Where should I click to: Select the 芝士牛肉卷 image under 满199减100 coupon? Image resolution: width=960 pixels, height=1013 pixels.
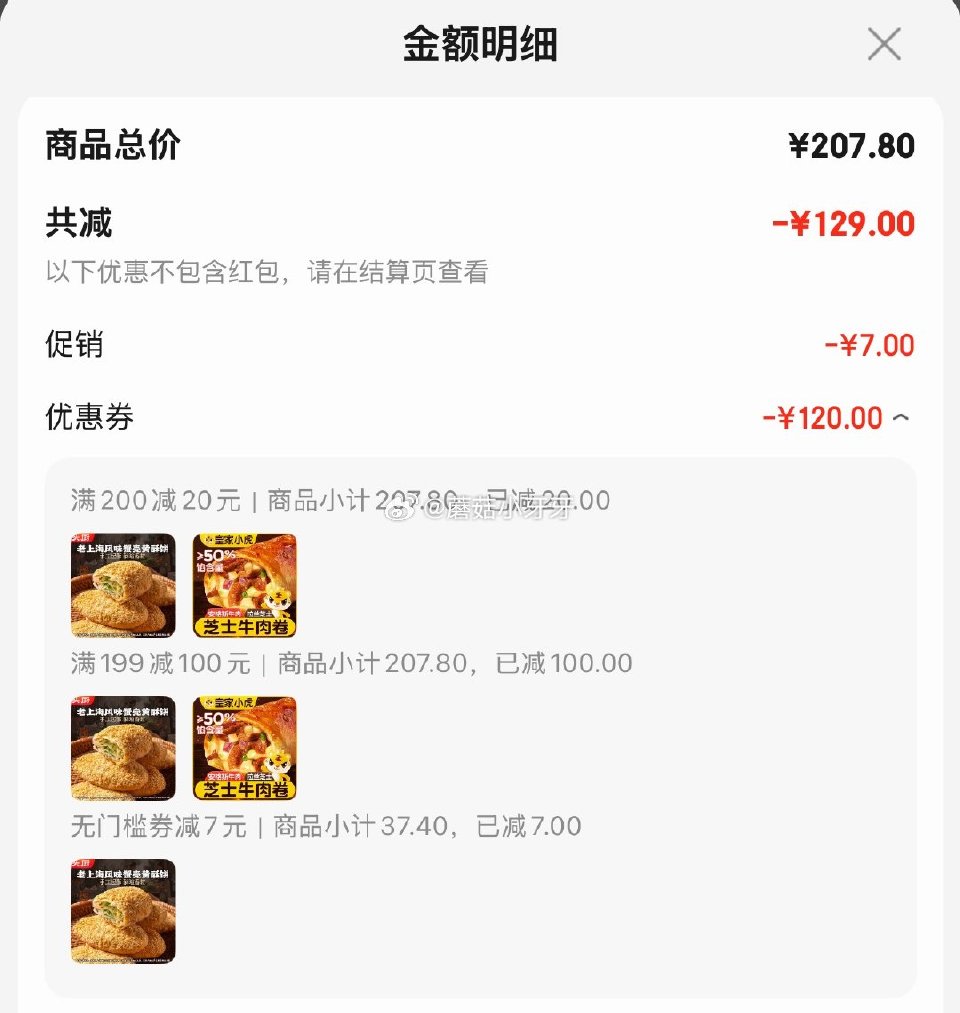pyautogui.click(x=242, y=748)
